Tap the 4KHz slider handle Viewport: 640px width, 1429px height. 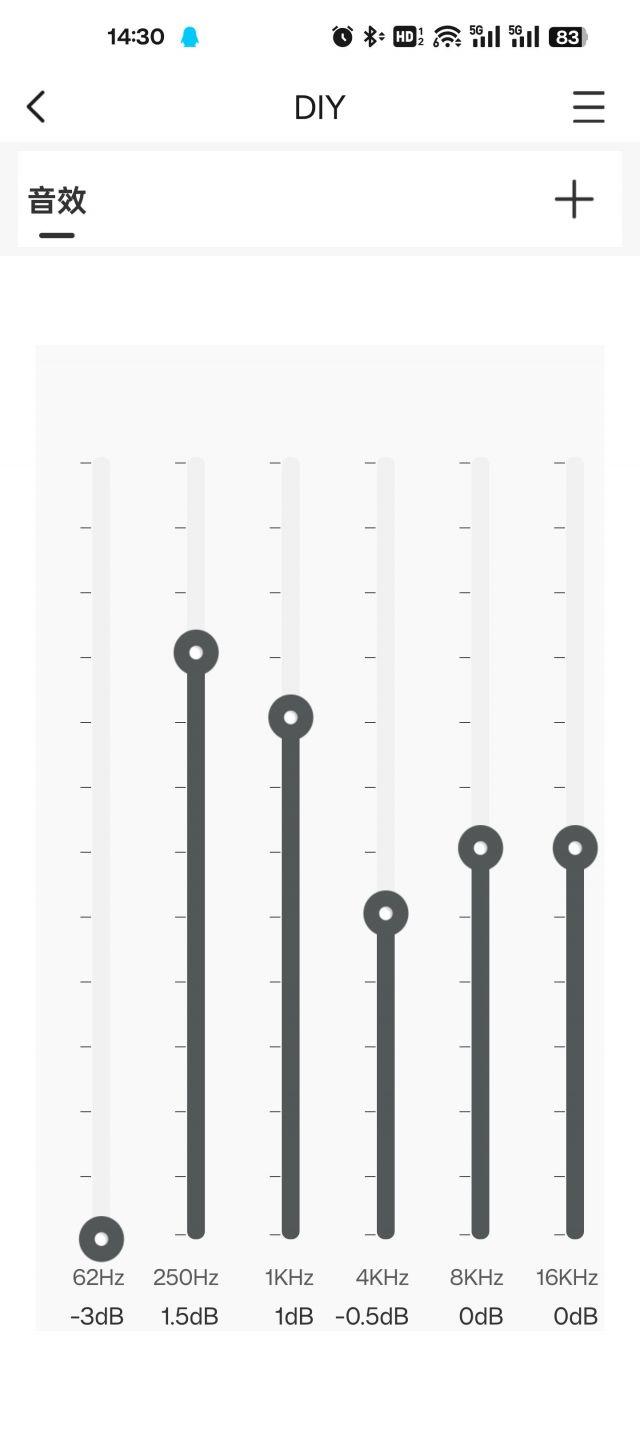(x=386, y=913)
